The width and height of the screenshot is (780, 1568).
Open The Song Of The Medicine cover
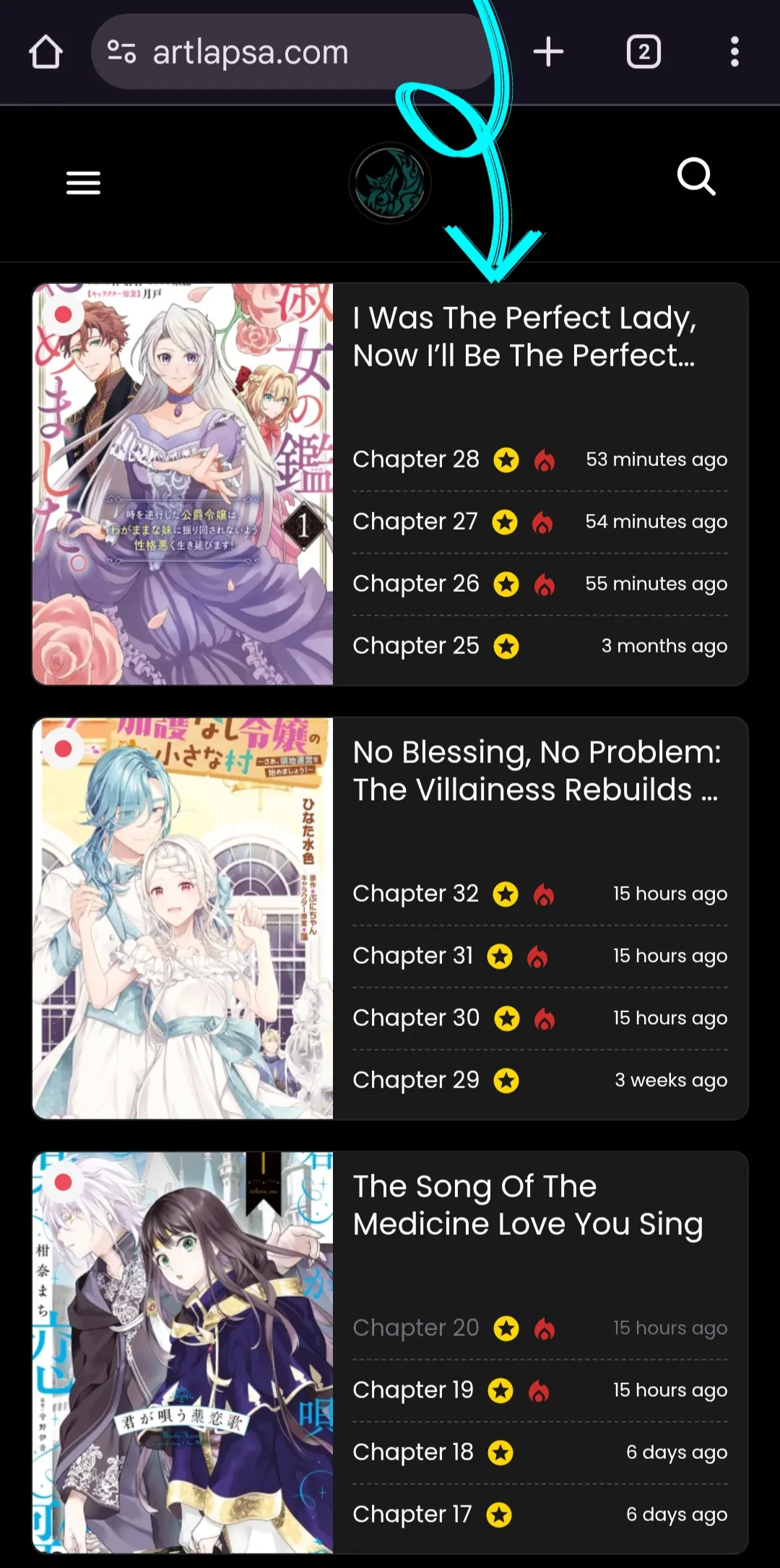(x=183, y=1351)
